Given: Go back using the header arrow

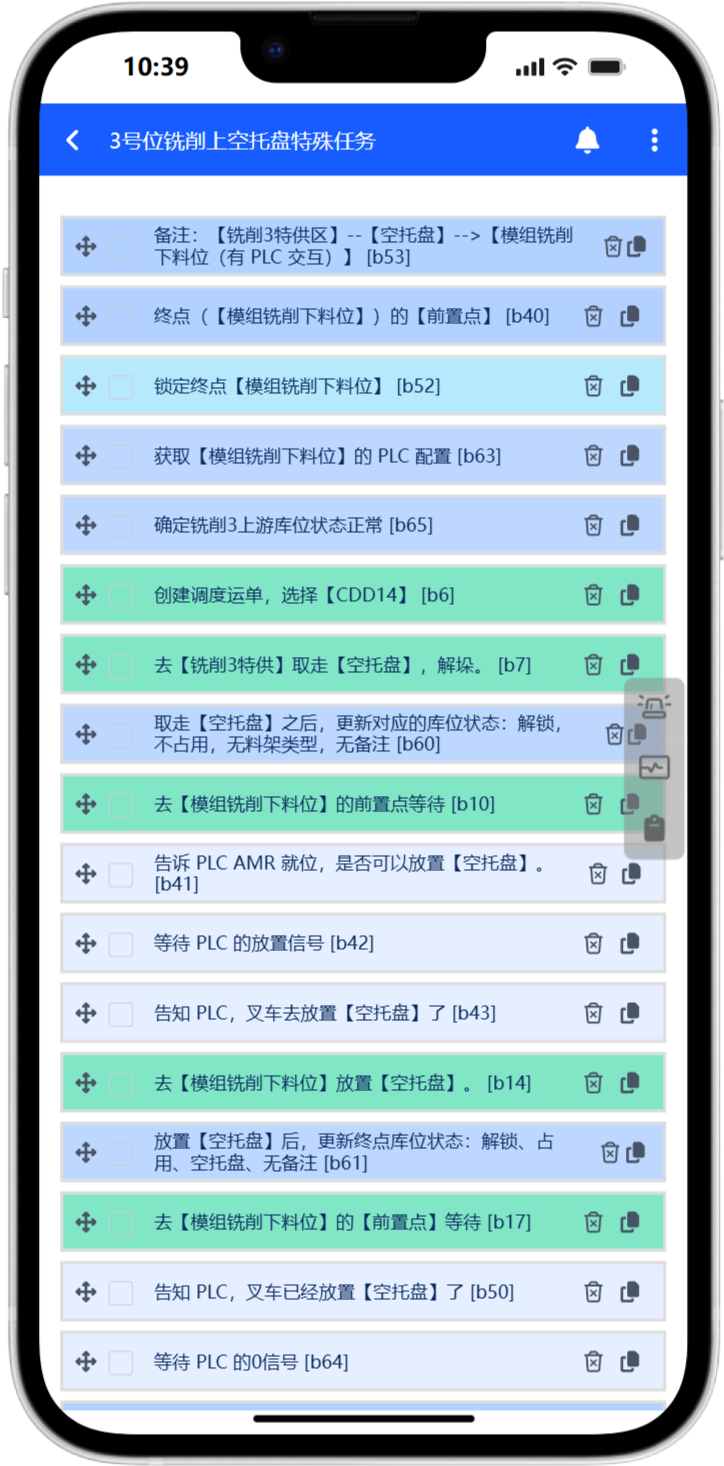Looking at the screenshot, I should point(72,140).
